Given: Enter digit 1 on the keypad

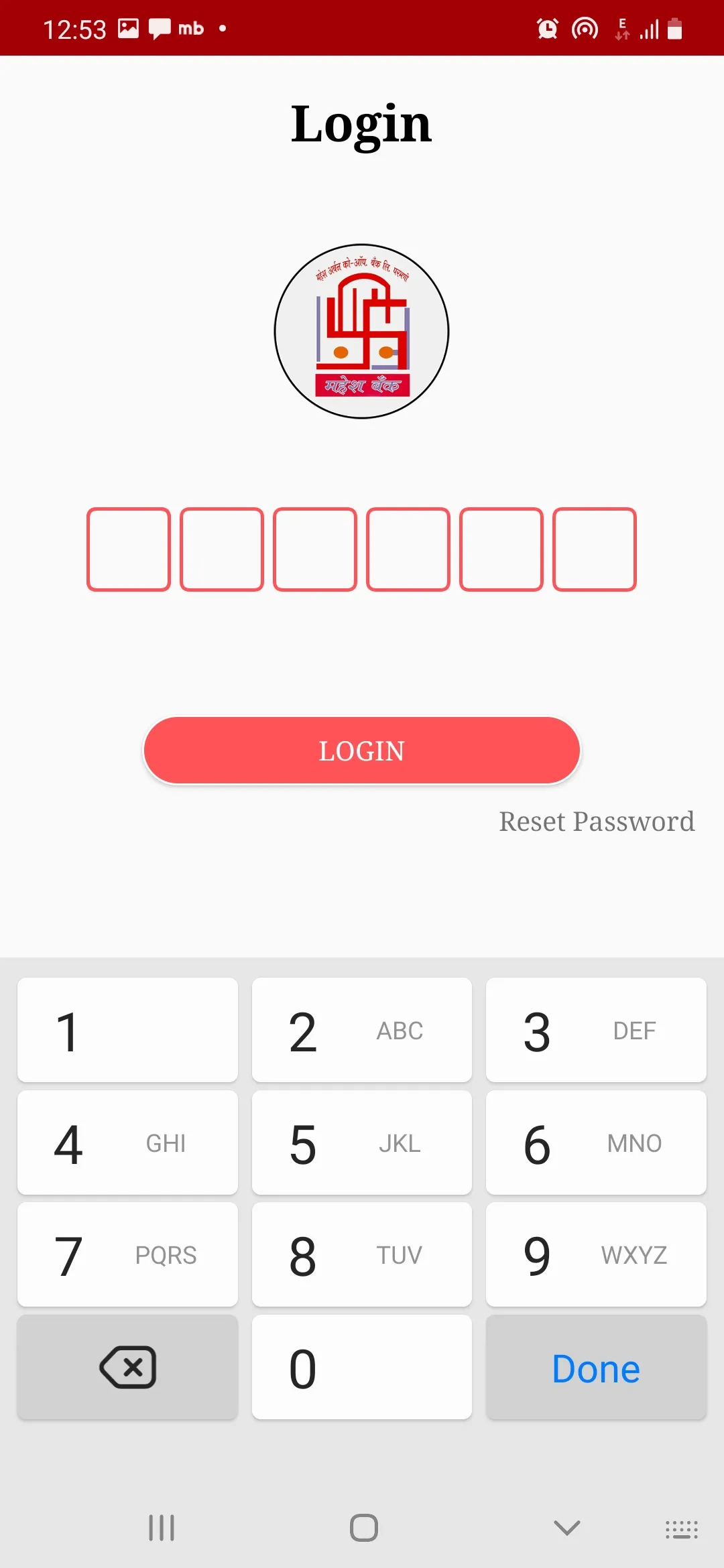Looking at the screenshot, I should pos(127,1031).
